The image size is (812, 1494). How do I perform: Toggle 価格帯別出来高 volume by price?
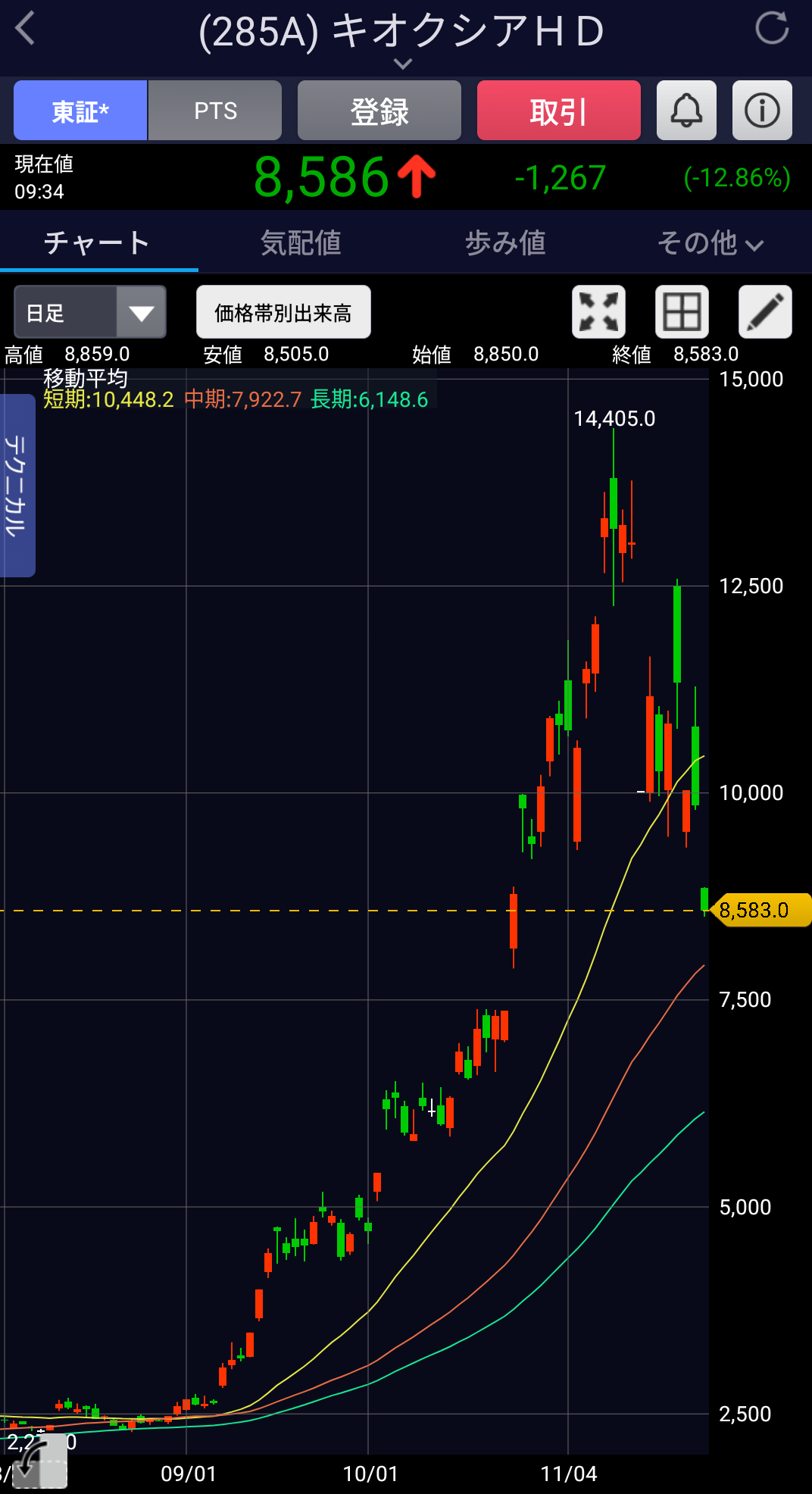pyautogui.click(x=283, y=312)
